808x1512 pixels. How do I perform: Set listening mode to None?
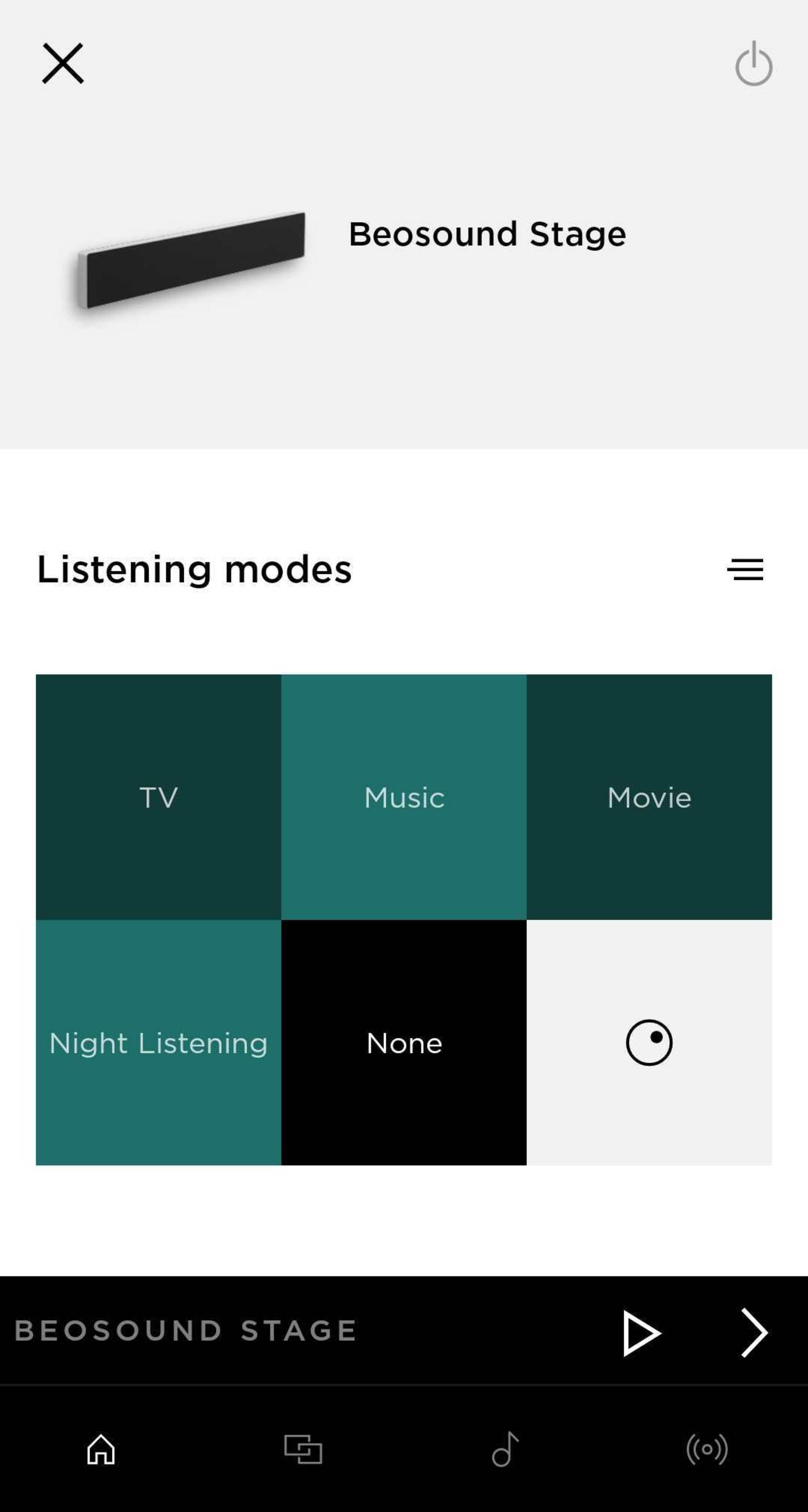[x=404, y=1043]
